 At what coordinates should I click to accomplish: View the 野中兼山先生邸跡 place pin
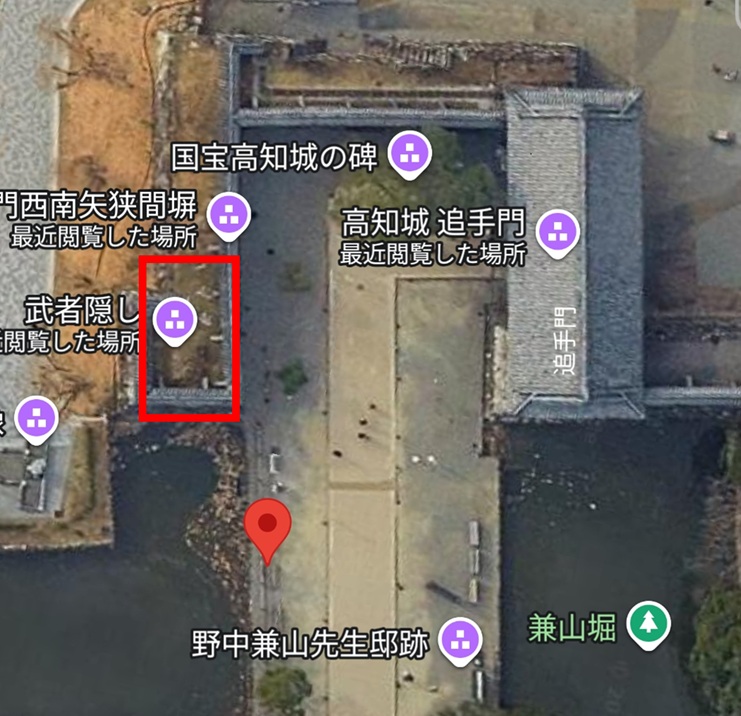coord(460,639)
